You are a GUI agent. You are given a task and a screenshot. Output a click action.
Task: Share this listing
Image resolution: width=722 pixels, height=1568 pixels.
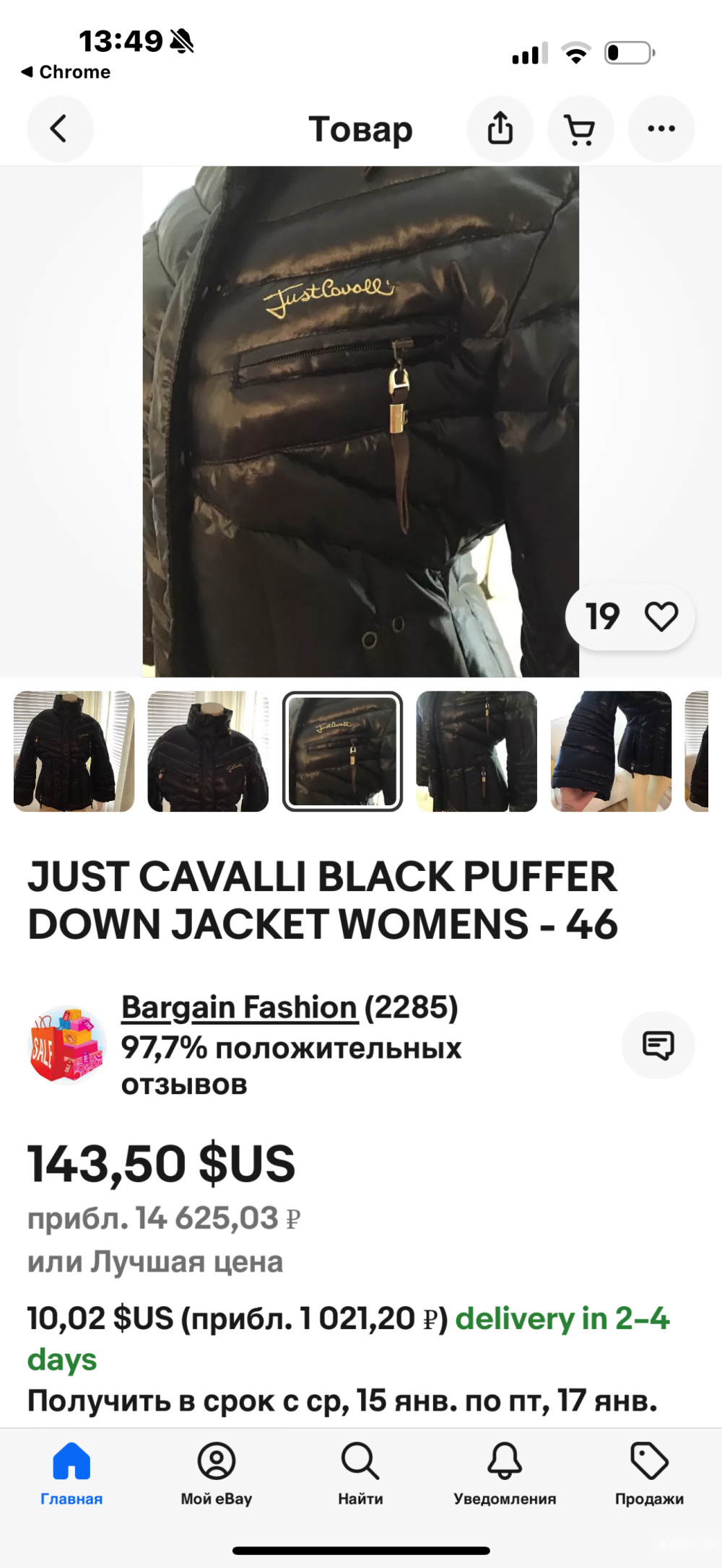(x=501, y=128)
